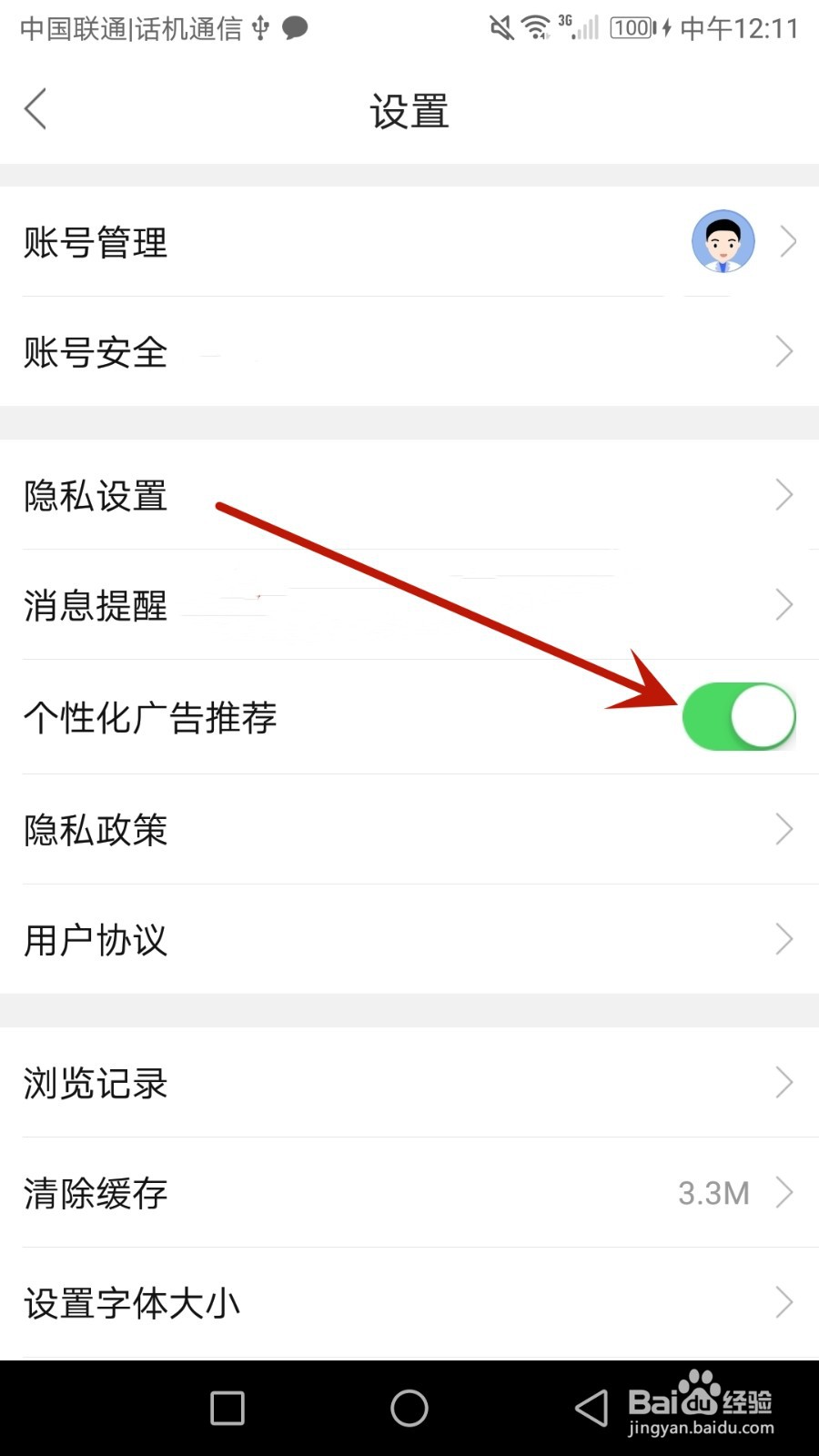Screen dimensions: 819x1456
Task: Tap the Wi-Fi icon in the status bar
Action: pyautogui.click(x=535, y=27)
